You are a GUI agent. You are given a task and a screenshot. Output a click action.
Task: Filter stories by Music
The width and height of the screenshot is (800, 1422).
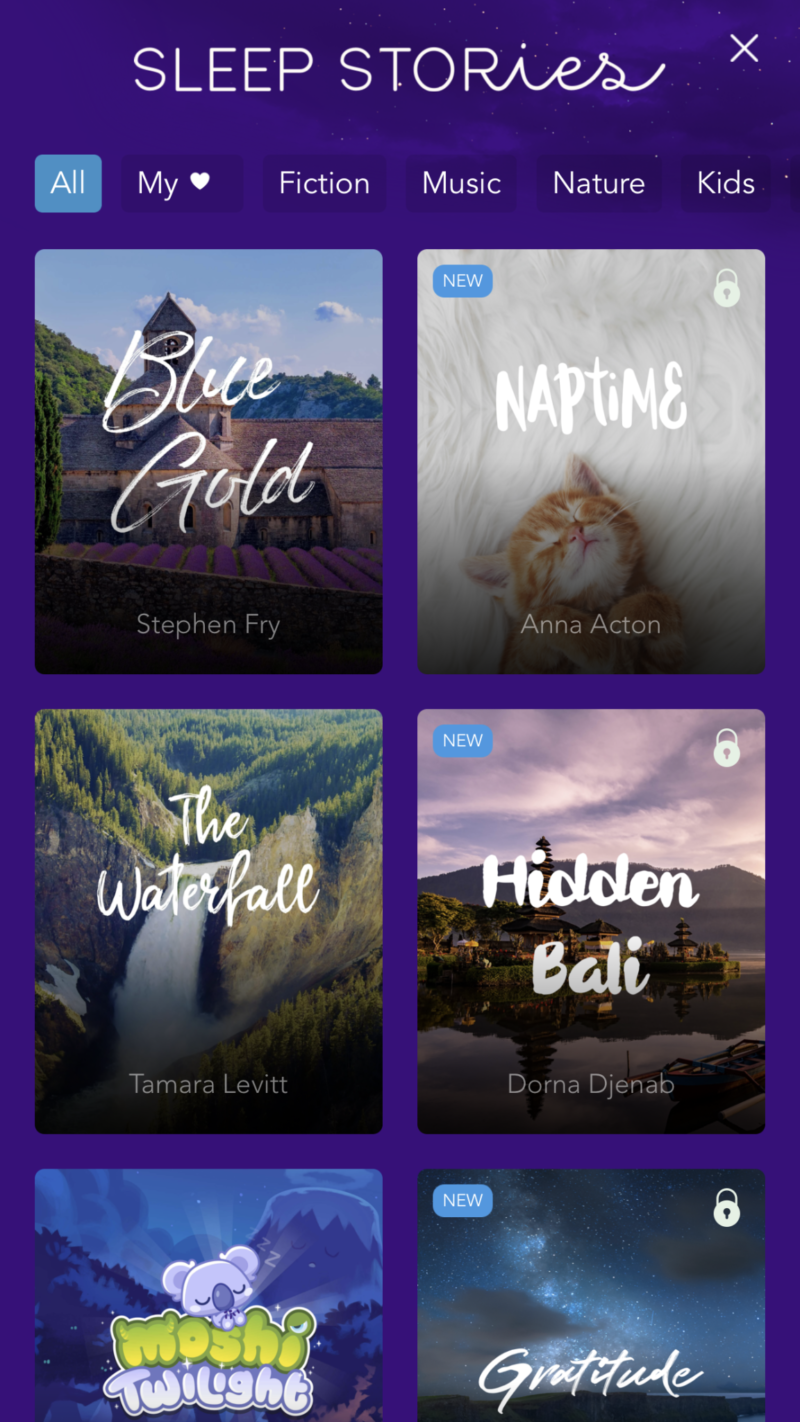(x=461, y=183)
